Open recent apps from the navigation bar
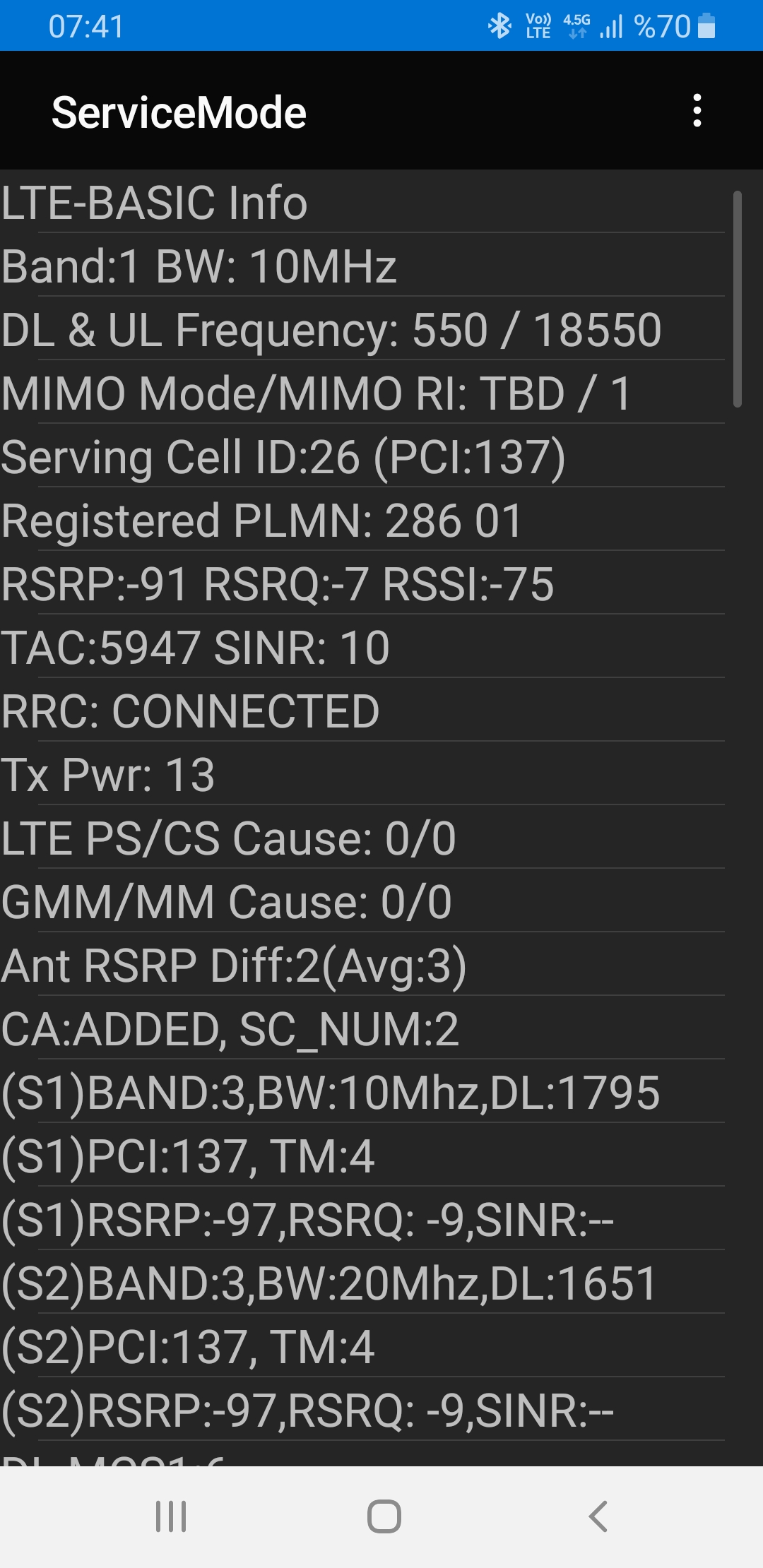This screenshot has height=1568, width=763. [171, 1516]
